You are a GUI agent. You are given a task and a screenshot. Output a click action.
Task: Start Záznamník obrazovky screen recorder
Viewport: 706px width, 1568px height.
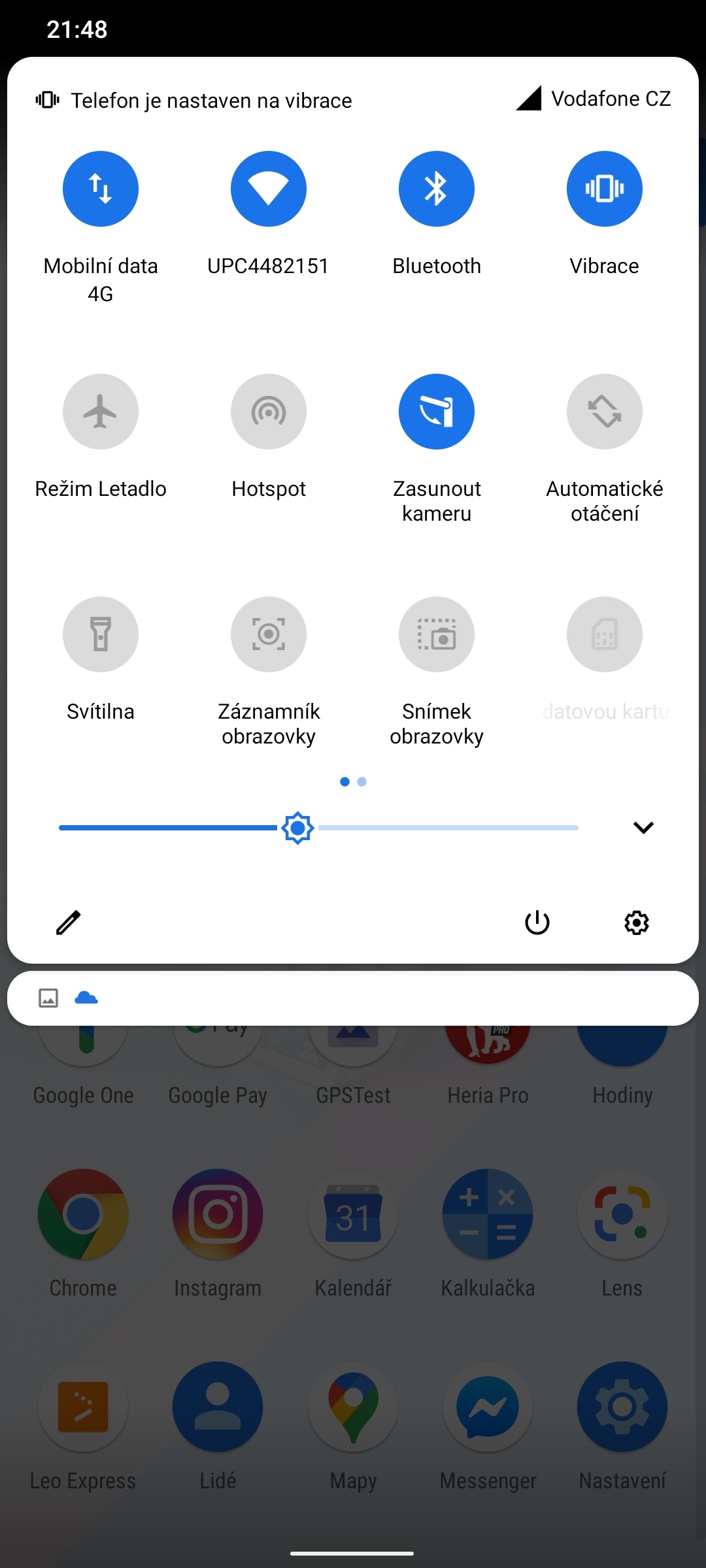(x=268, y=634)
